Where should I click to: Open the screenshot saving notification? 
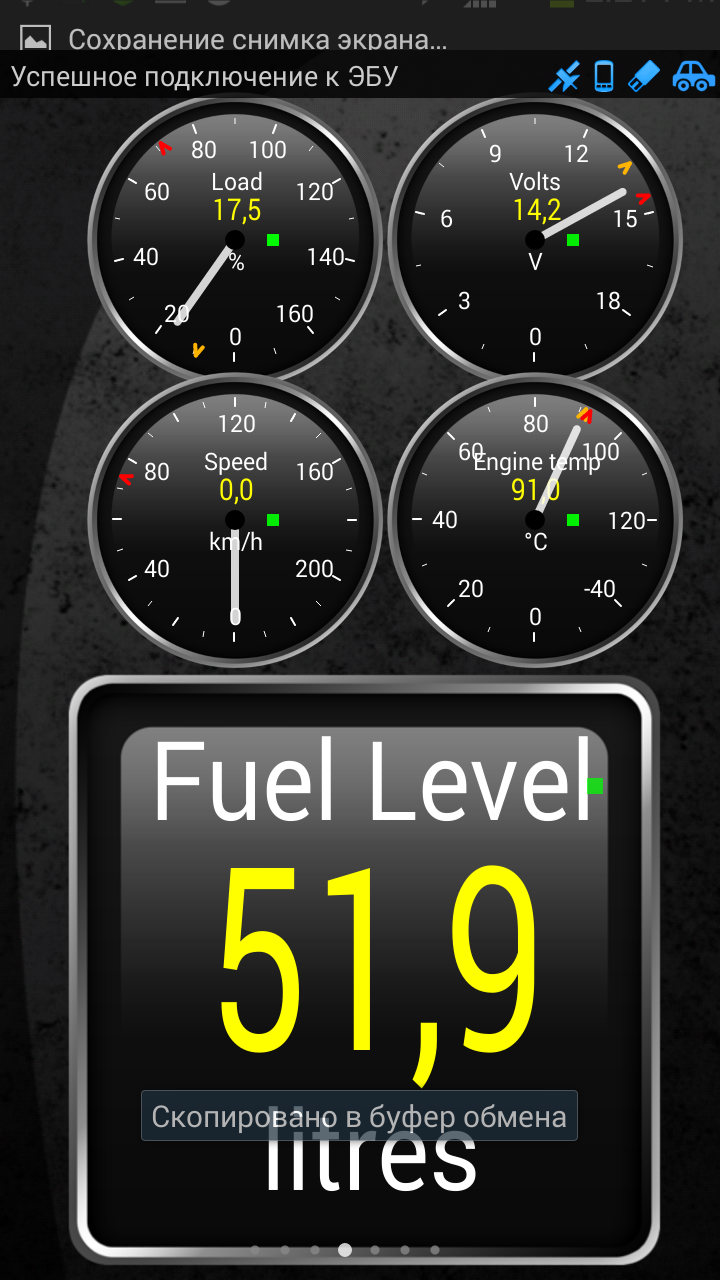click(258, 40)
